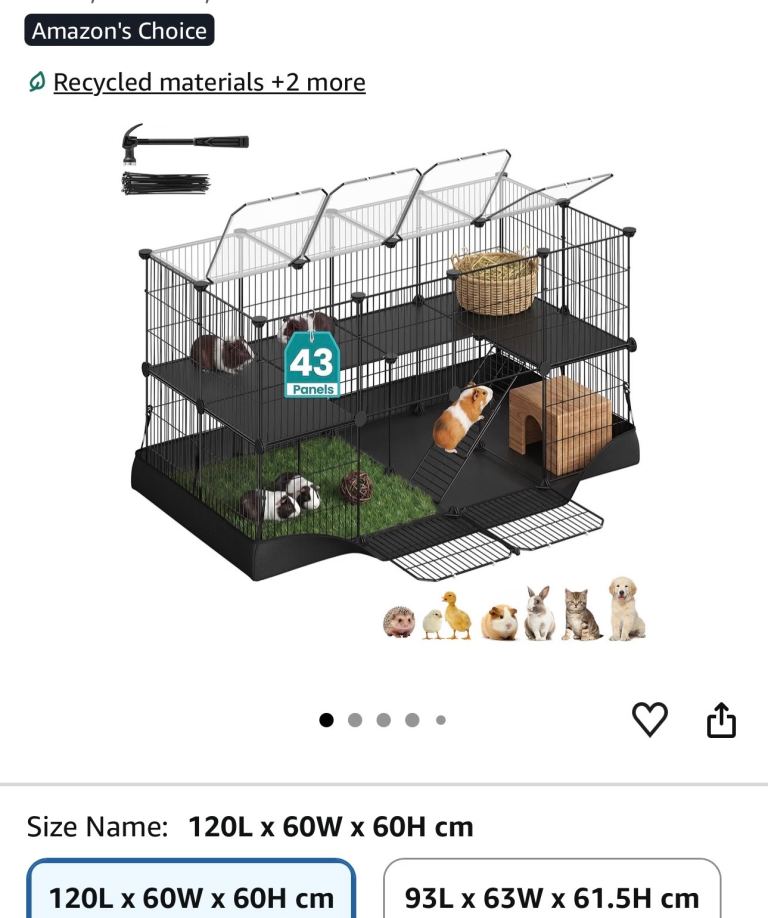768x918 pixels.
Task: Share this product listing
Action: tap(721, 719)
